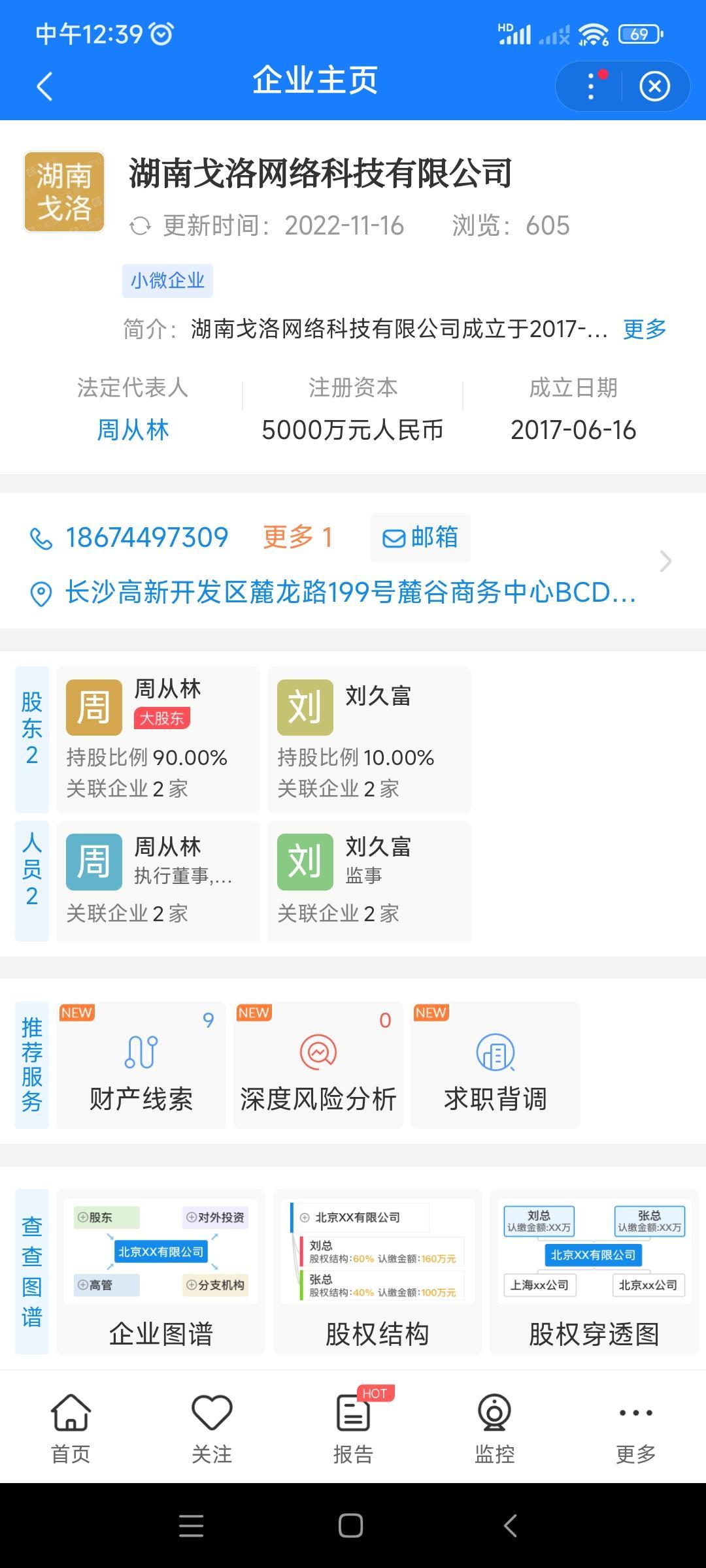Tap the 小微企业 company tag
The height and width of the screenshot is (1568, 706).
click(x=167, y=281)
